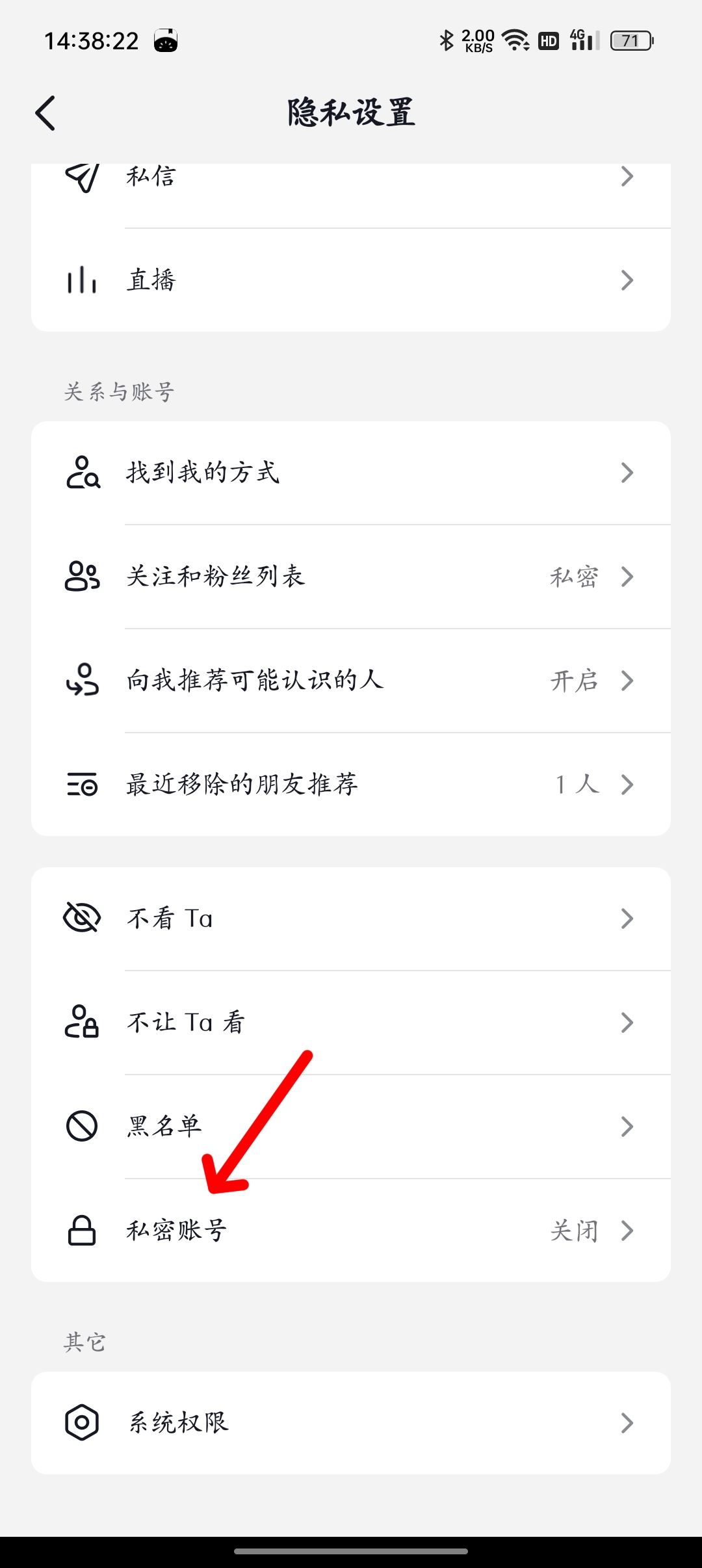The width and height of the screenshot is (702, 1568).
Task: Click the padlock icon beside 私密账号
Action: 81,1231
